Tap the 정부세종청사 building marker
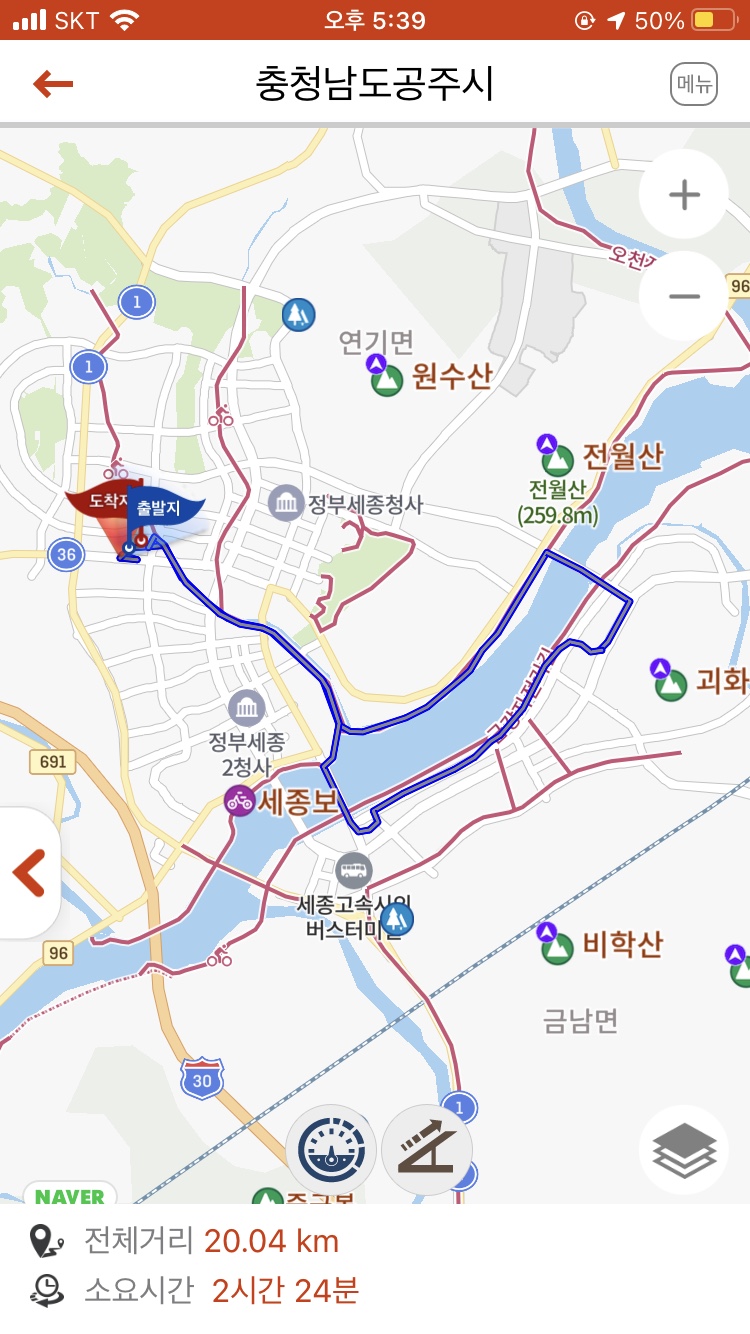This screenshot has width=750, height=1334. coord(286,503)
